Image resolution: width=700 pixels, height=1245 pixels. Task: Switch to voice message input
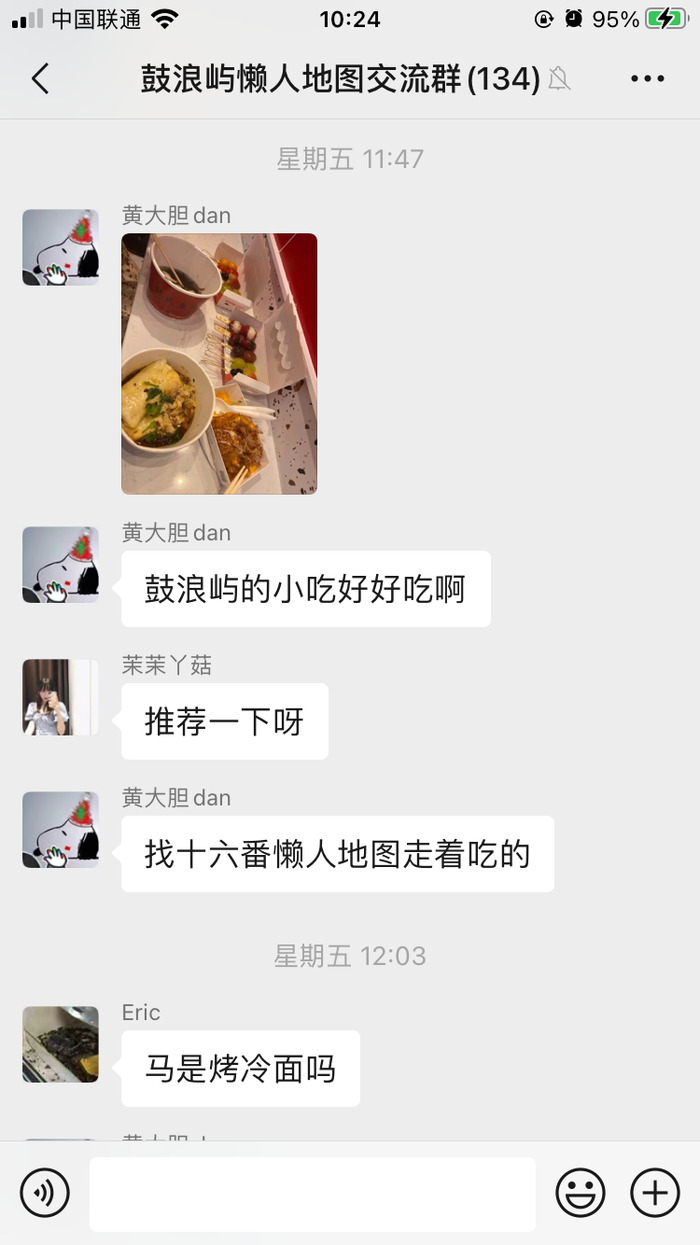click(x=45, y=1192)
